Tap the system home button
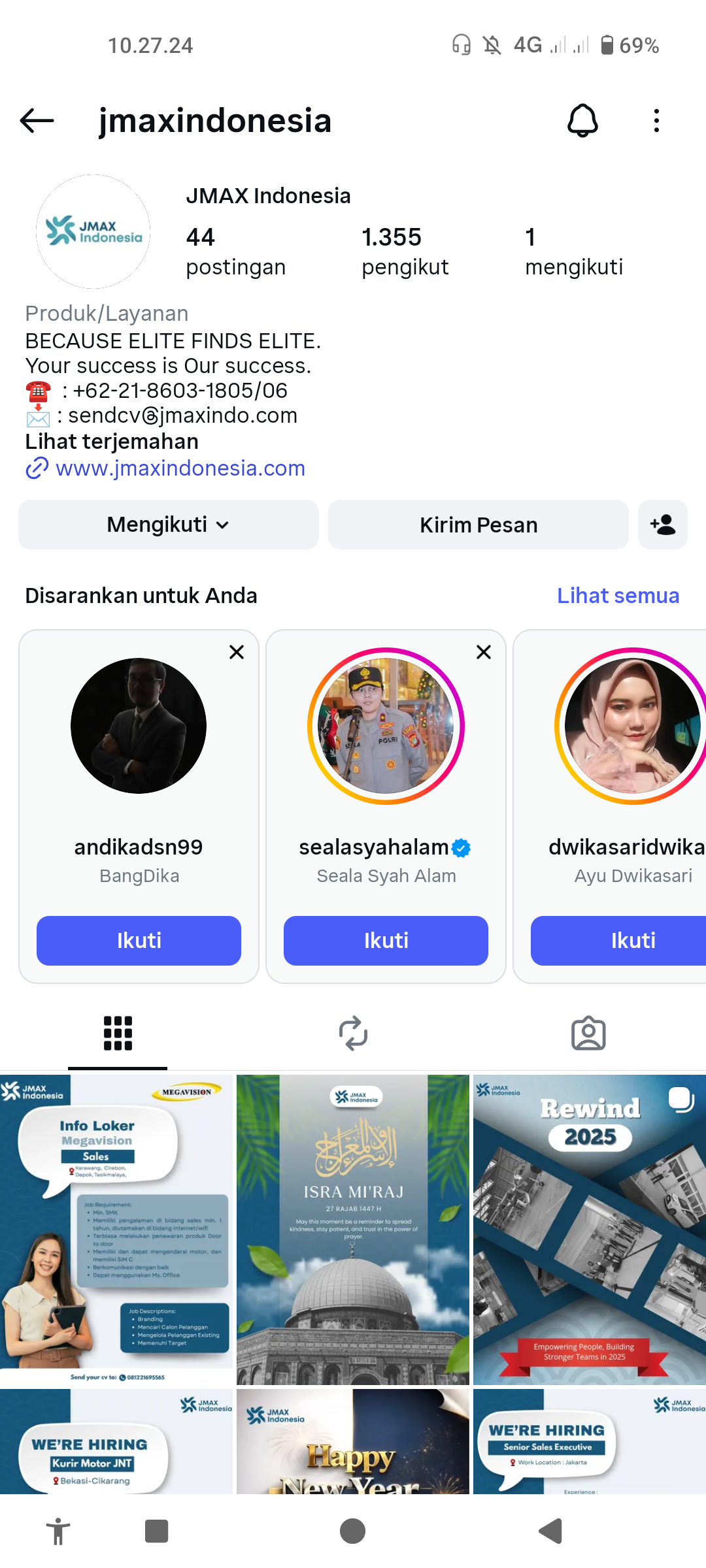Viewport: 706px width, 1568px height. (353, 1531)
